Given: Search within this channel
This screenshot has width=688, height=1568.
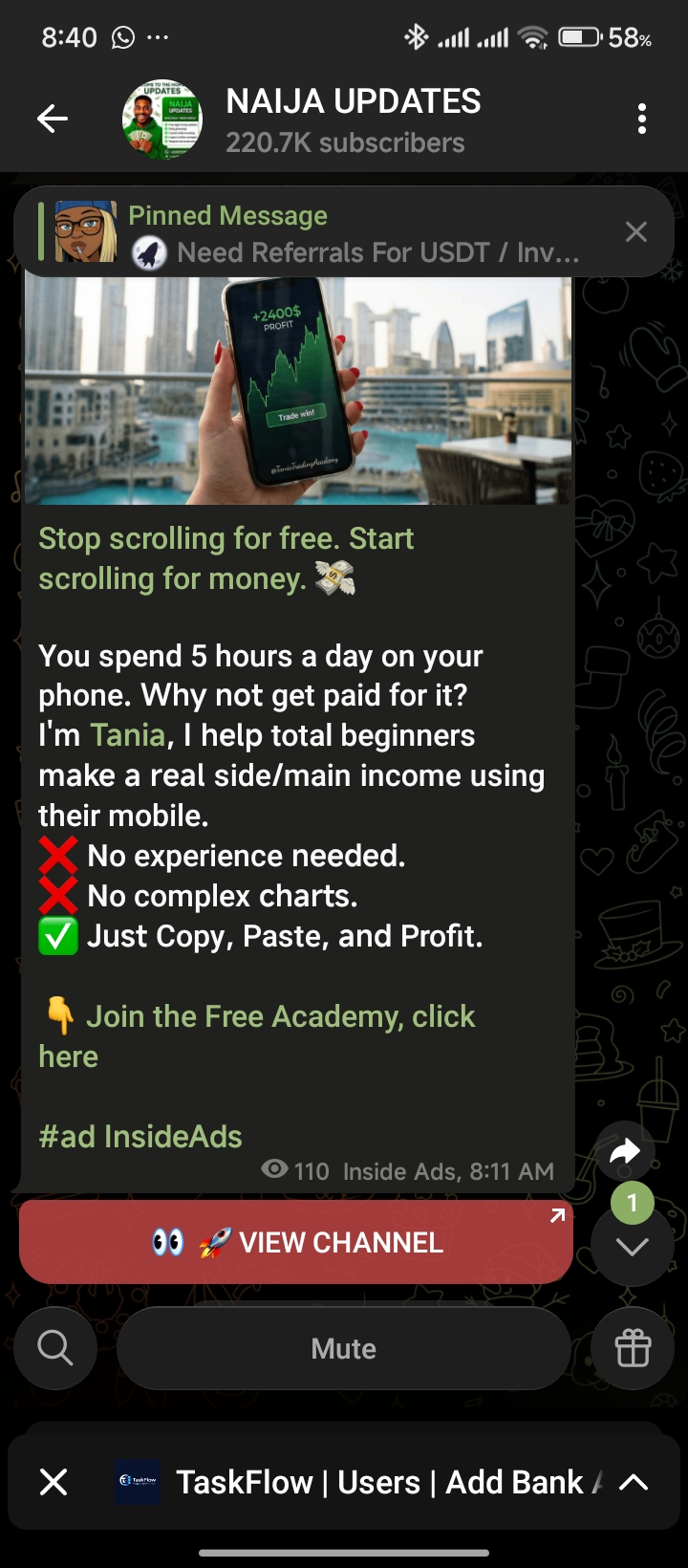Looking at the screenshot, I should [x=55, y=1348].
